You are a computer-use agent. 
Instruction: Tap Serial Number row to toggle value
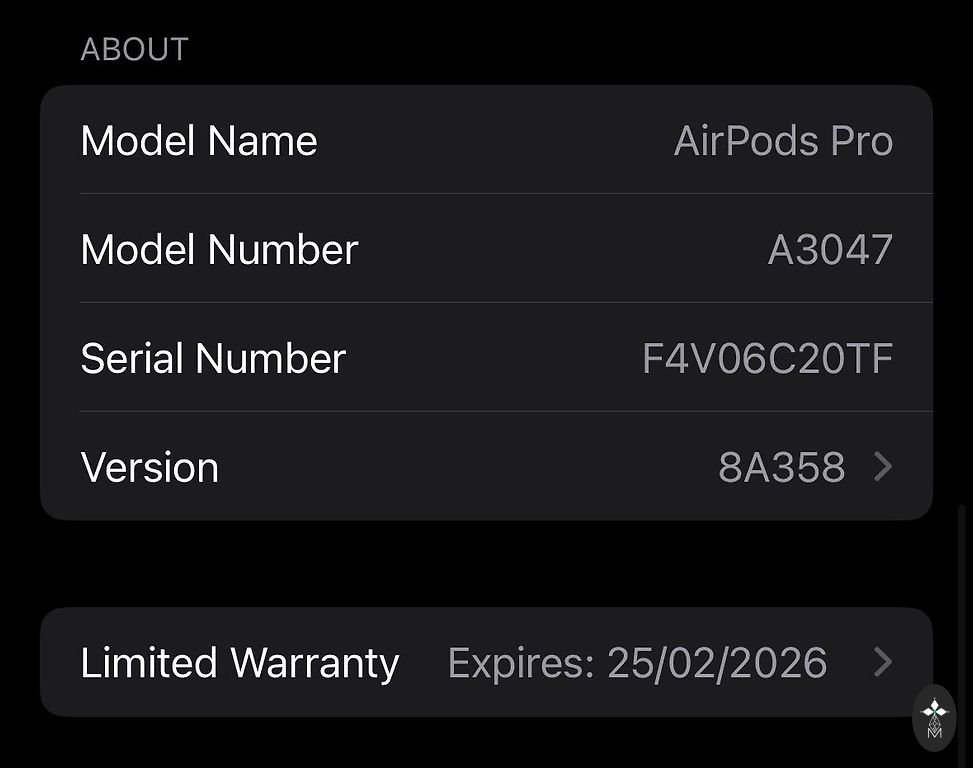pyautogui.click(x=486, y=358)
